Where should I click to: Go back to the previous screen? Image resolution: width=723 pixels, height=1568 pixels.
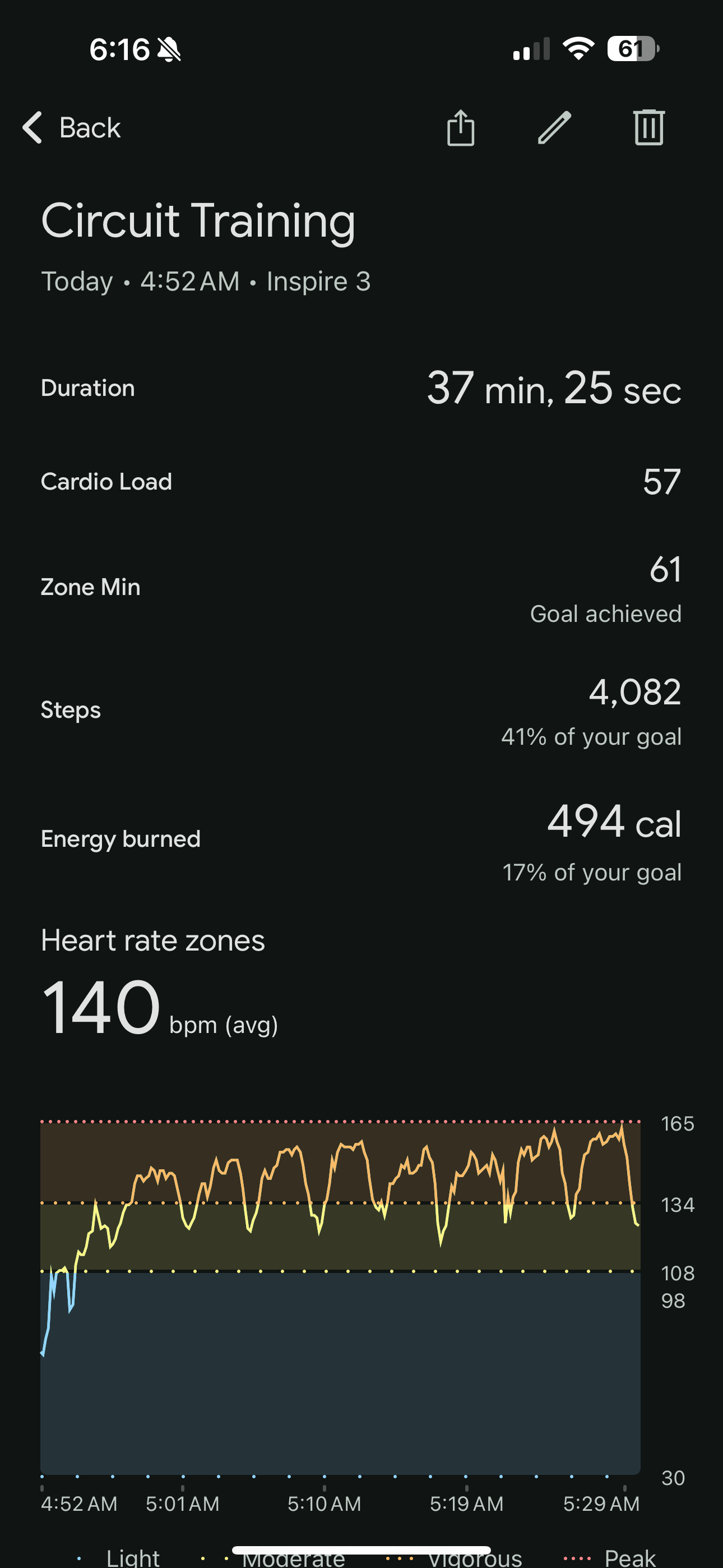tap(72, 128)
